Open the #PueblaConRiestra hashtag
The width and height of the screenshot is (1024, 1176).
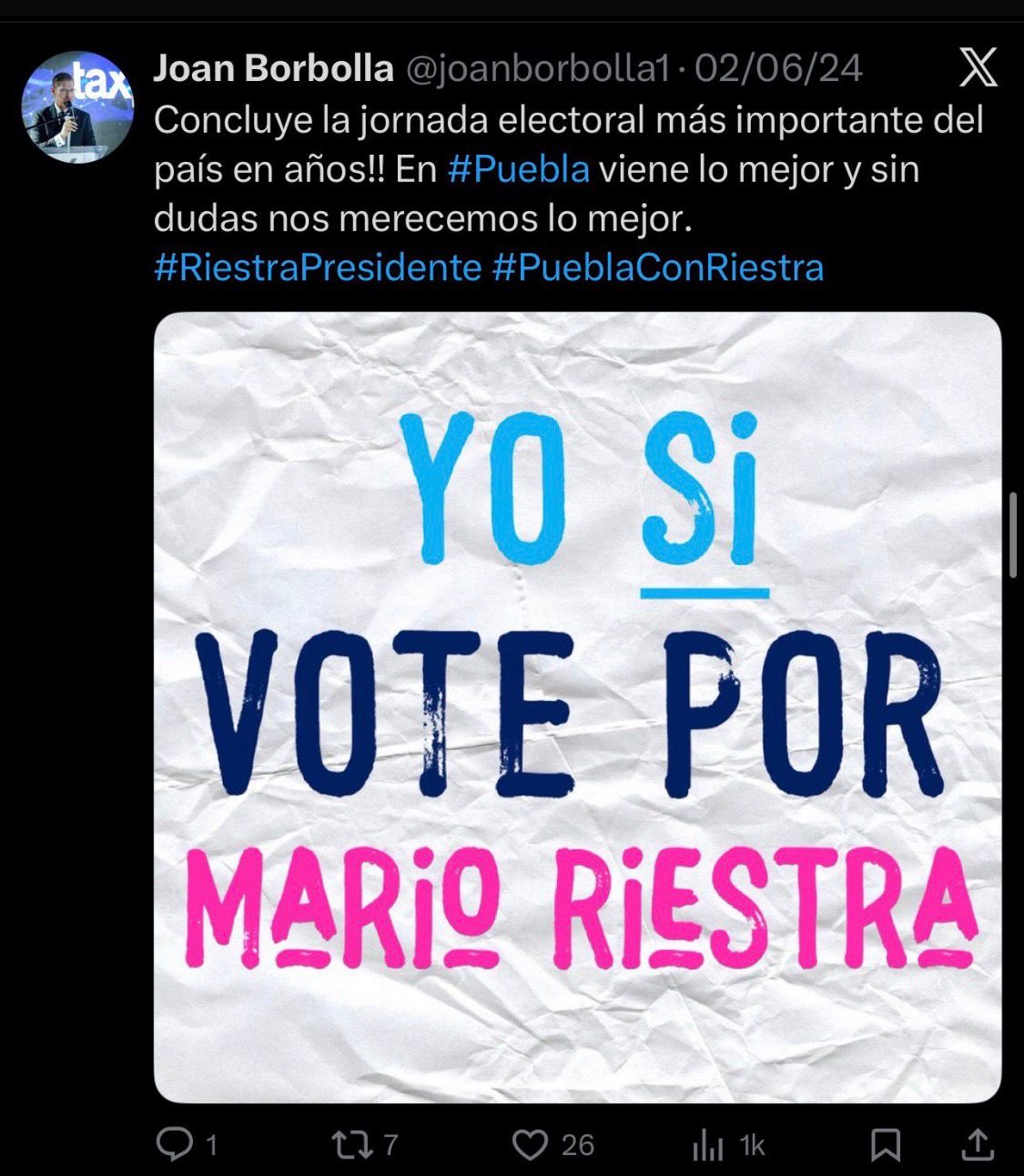[657, 268]
